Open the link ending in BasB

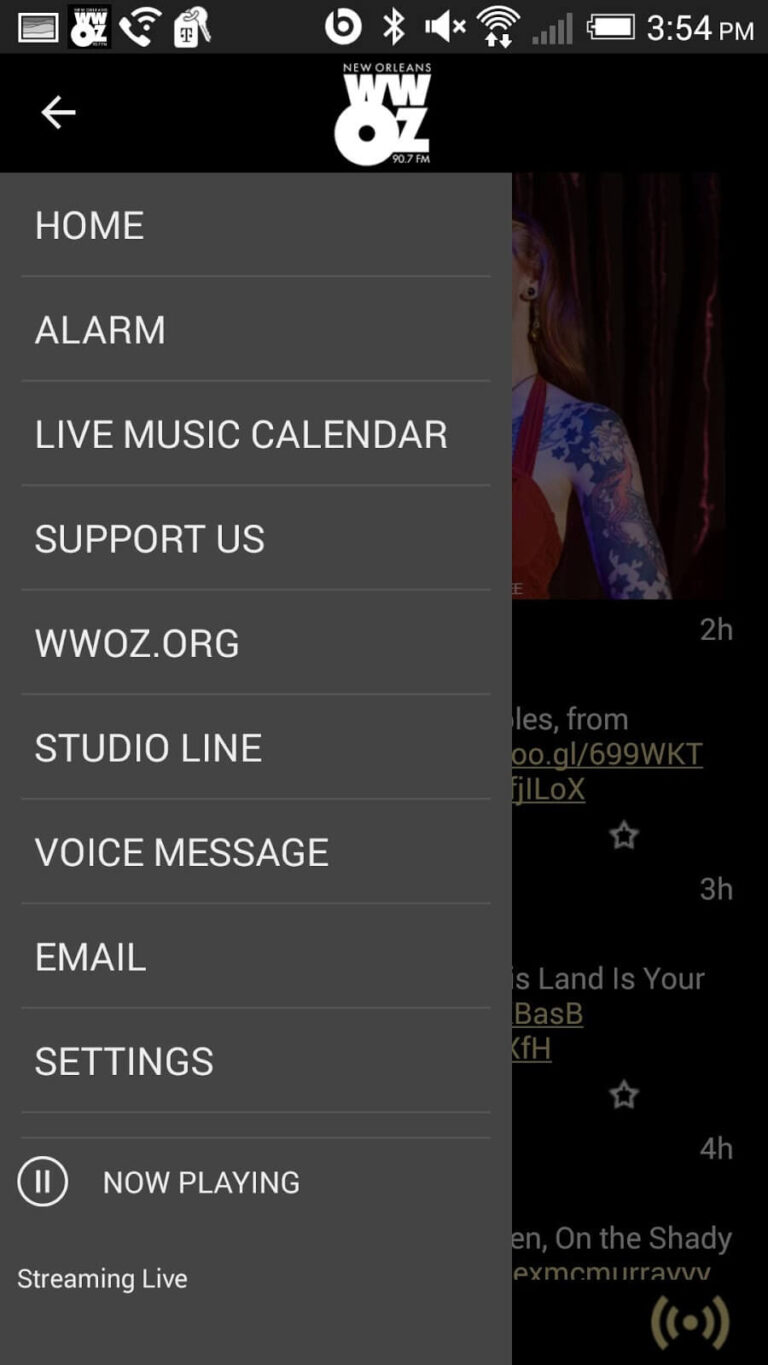548,1013
